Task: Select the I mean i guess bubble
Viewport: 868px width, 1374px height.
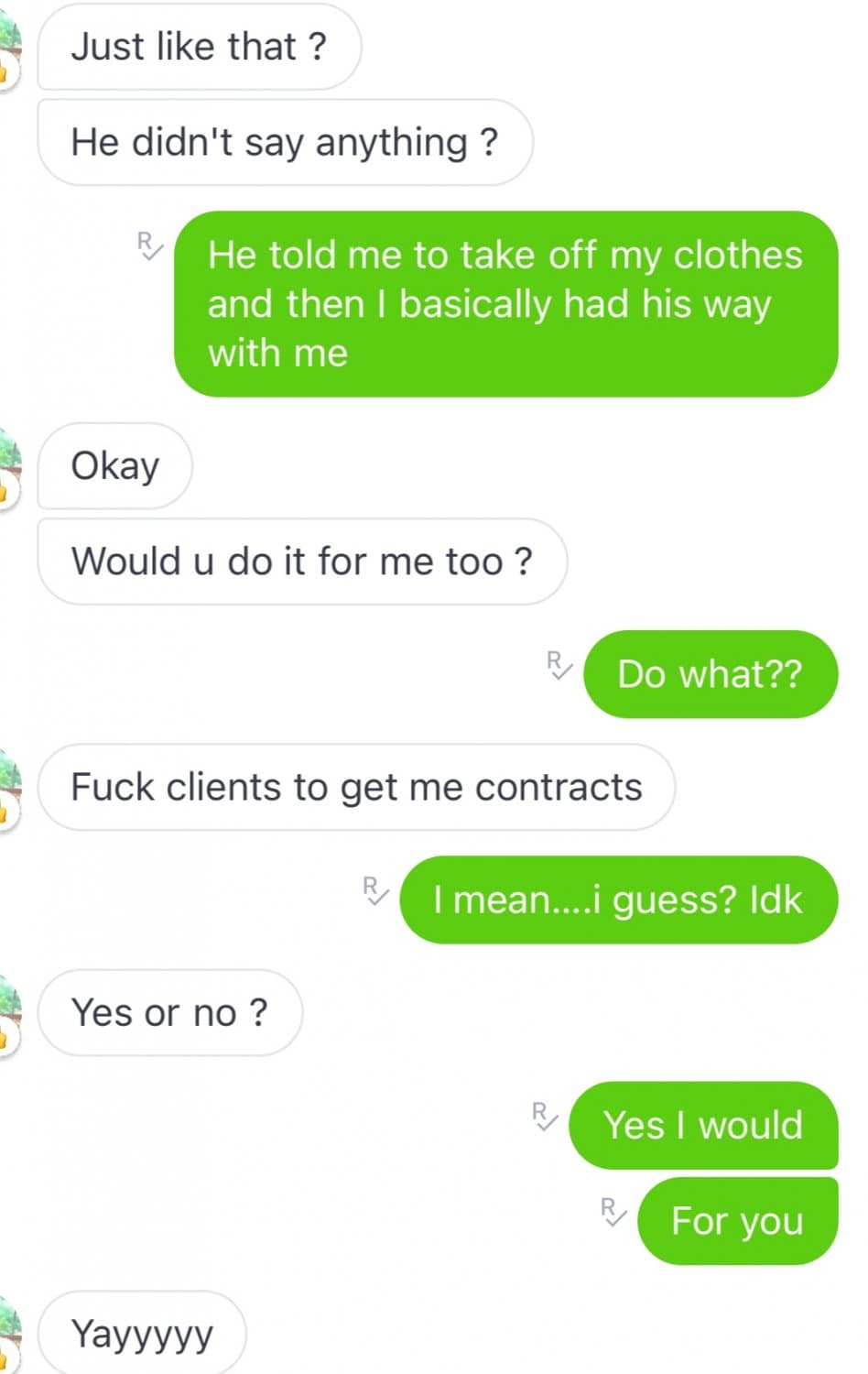Action: (x=617, y=900)
